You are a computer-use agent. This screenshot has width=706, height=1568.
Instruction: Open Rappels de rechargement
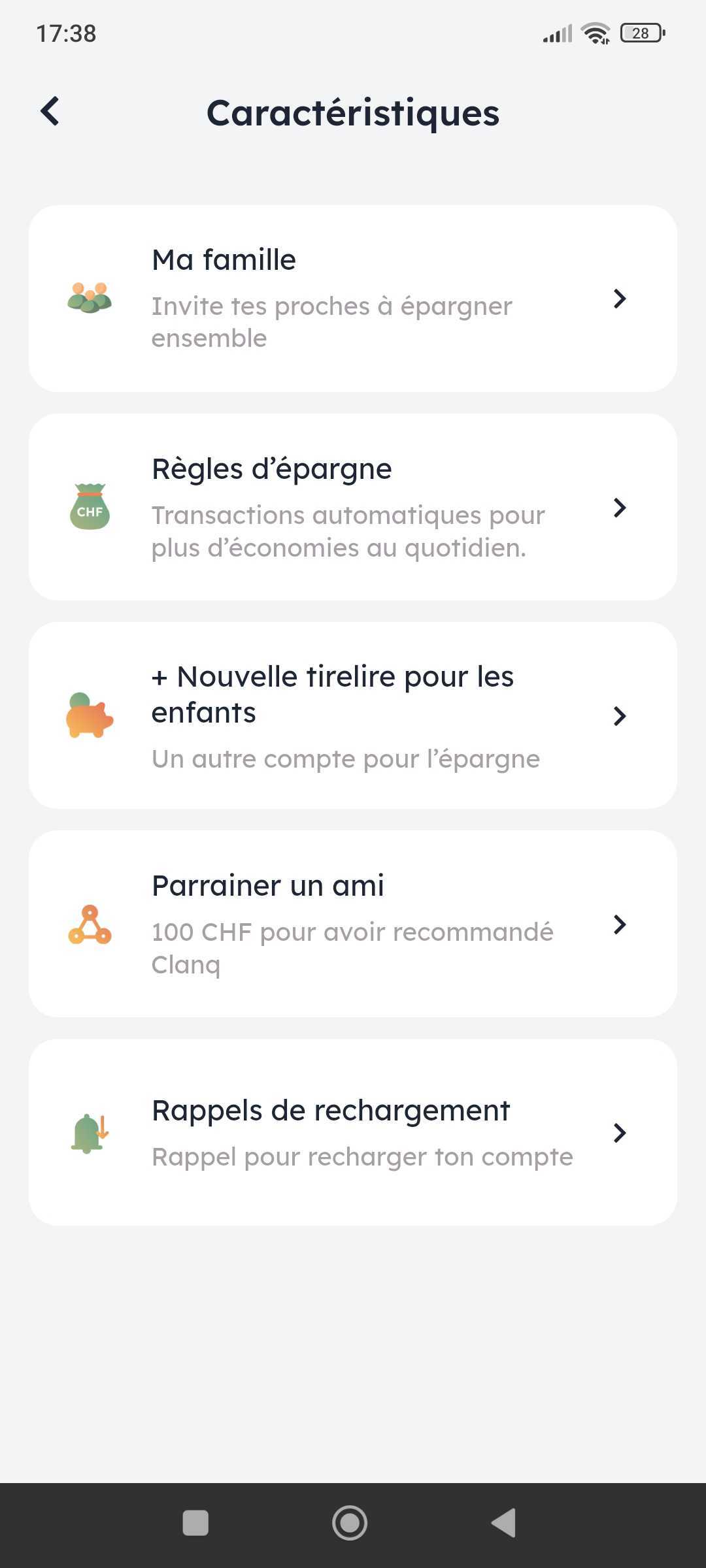353,1132
